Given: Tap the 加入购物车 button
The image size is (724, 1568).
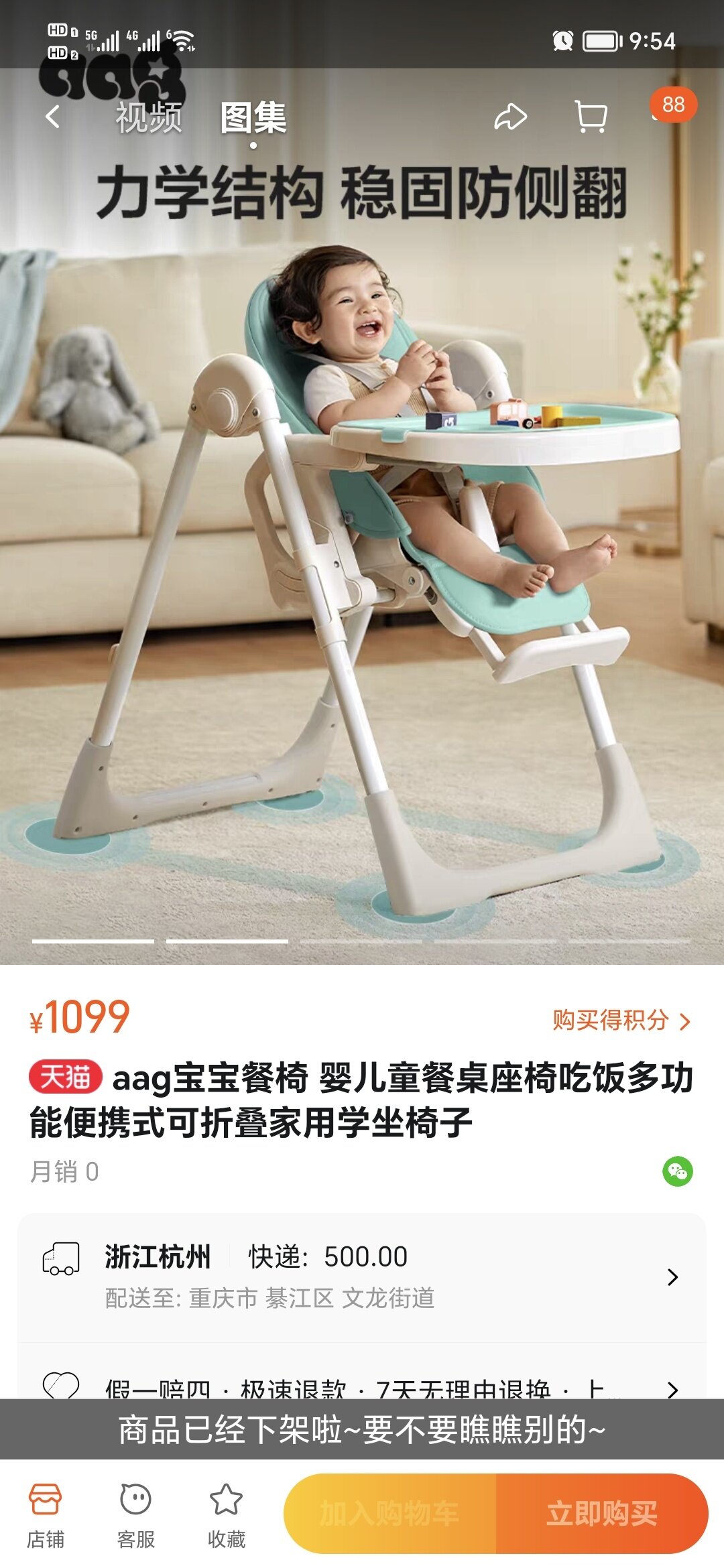Looking at the screenshot, I should (389, 1514).
